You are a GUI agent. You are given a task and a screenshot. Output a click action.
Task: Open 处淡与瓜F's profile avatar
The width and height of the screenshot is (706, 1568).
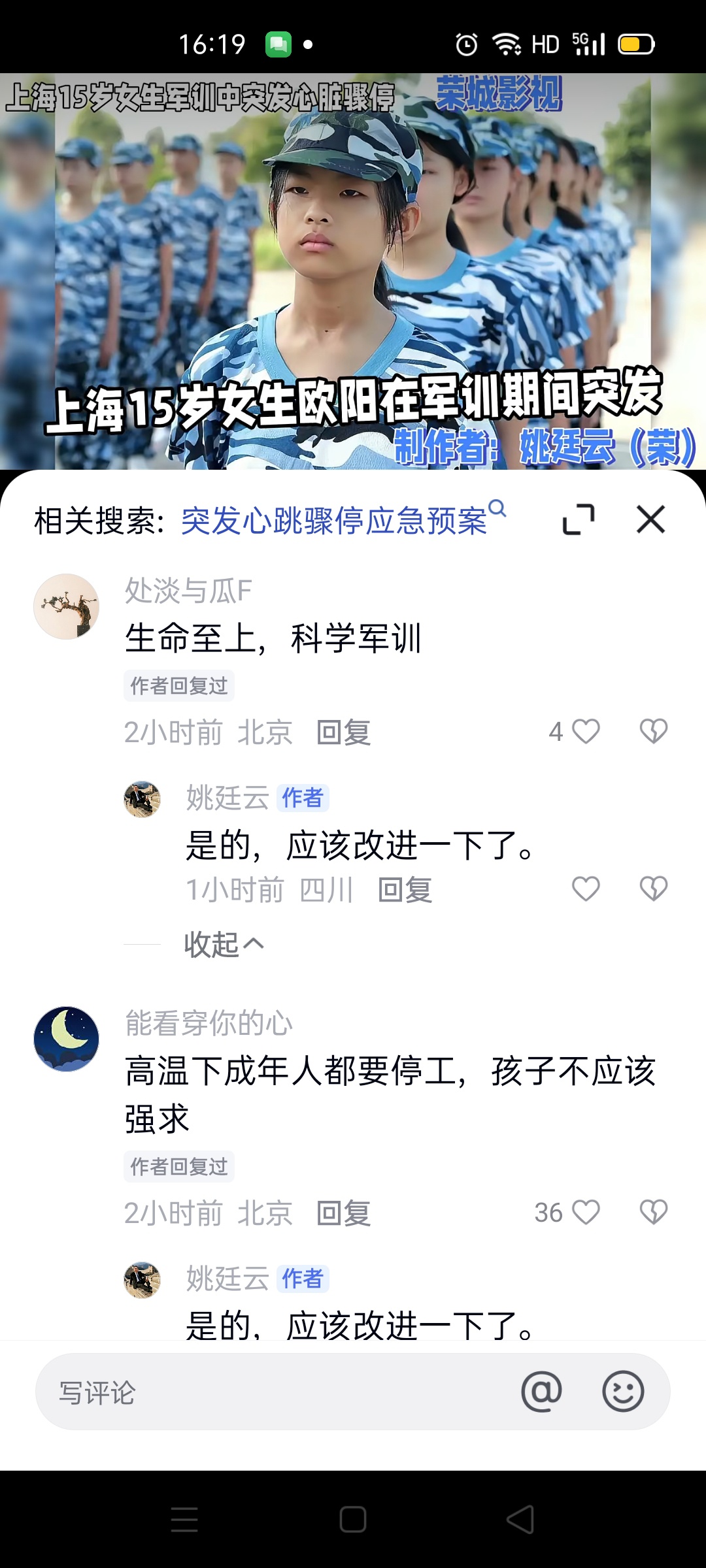coord(66,606)
